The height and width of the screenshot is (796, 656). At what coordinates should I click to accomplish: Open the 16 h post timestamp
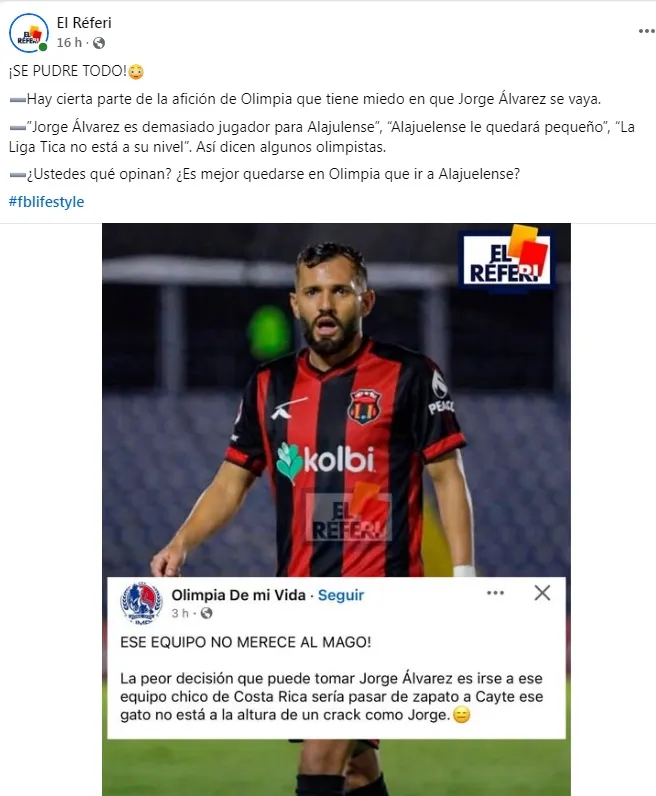(x=69, y=43)
